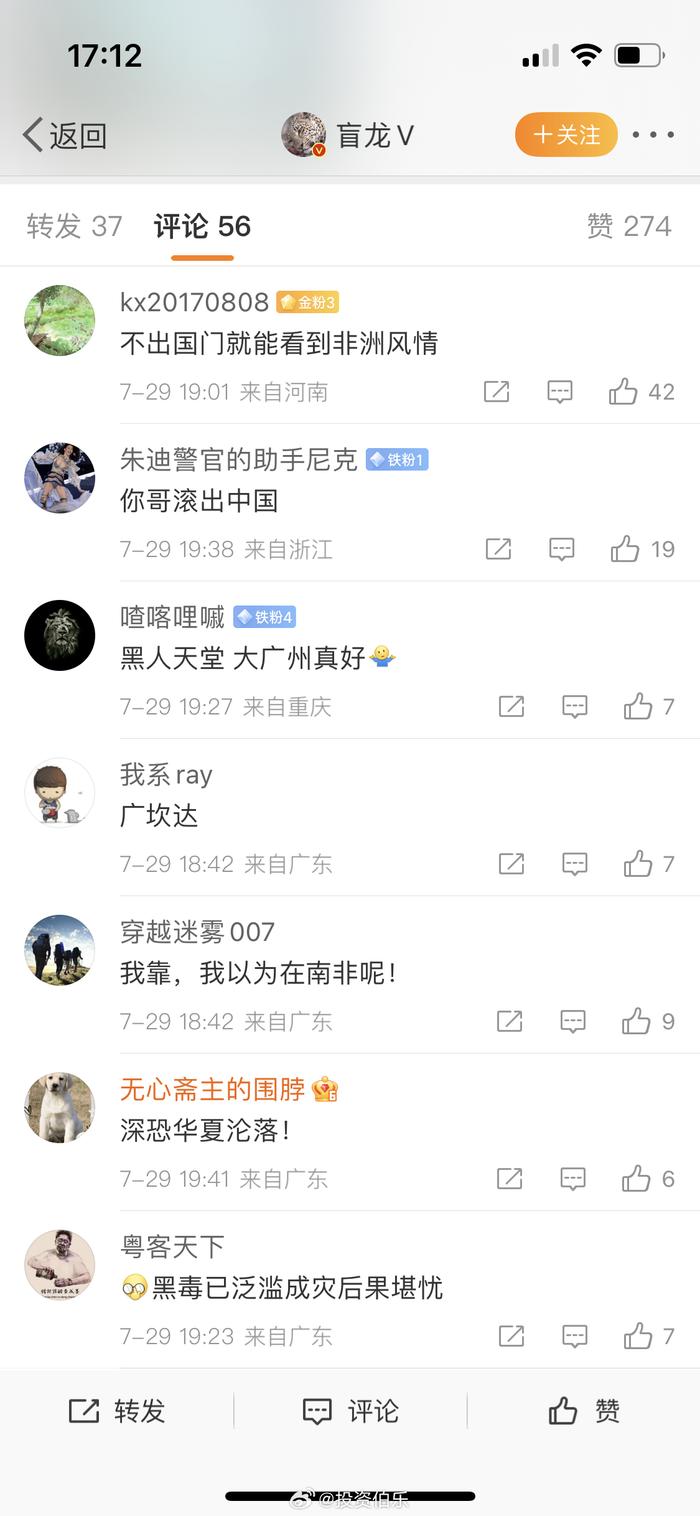The image size is (700, 1516).
Task: Follow 盲龙 with 关注 button
Action: pyautogui.click(x=566, y=135)
